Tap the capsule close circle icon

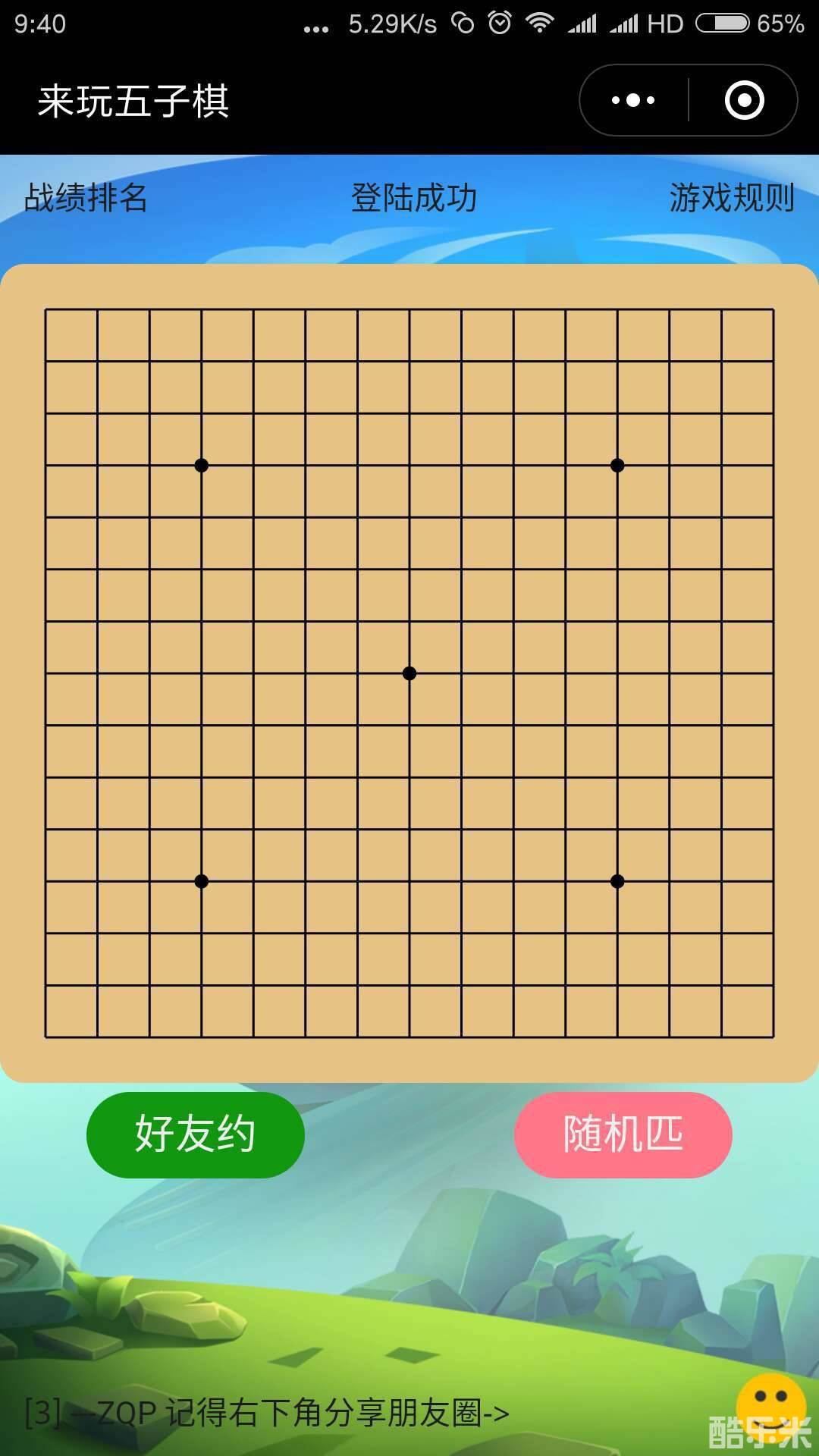[x=743, y=99]
